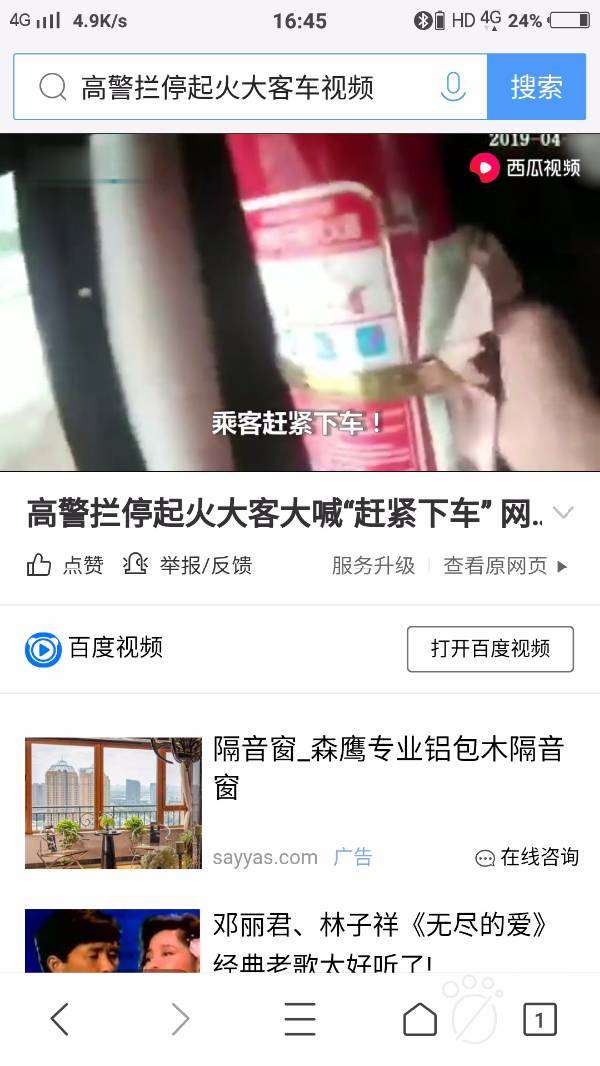Like the video with 点赞
600x1066 pixels.
tap(65, 566)
